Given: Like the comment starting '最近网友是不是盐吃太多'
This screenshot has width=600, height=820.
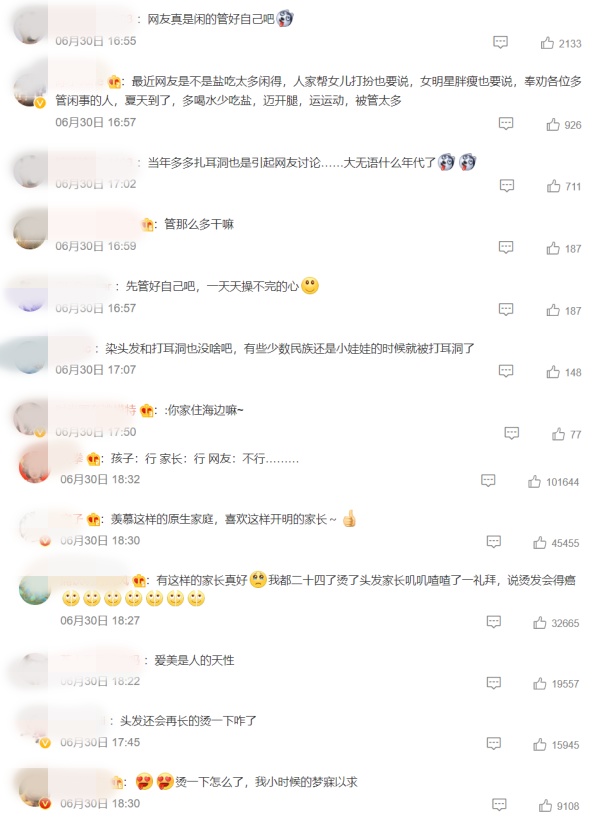Looking at the screenshot, I should 553,125.
